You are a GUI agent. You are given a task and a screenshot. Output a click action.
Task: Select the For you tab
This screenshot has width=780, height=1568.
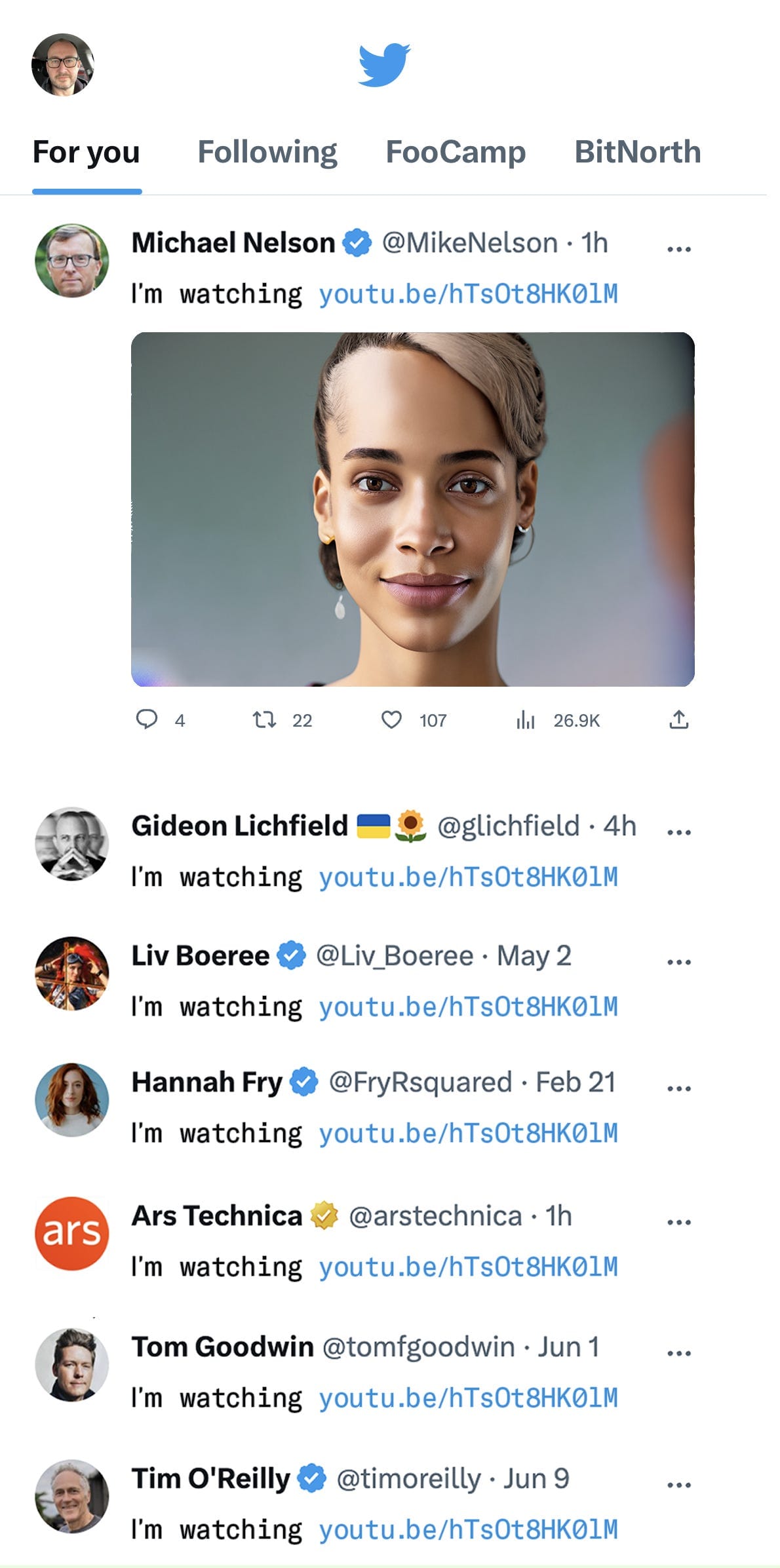pyautogui.click(x=87, y=152)
